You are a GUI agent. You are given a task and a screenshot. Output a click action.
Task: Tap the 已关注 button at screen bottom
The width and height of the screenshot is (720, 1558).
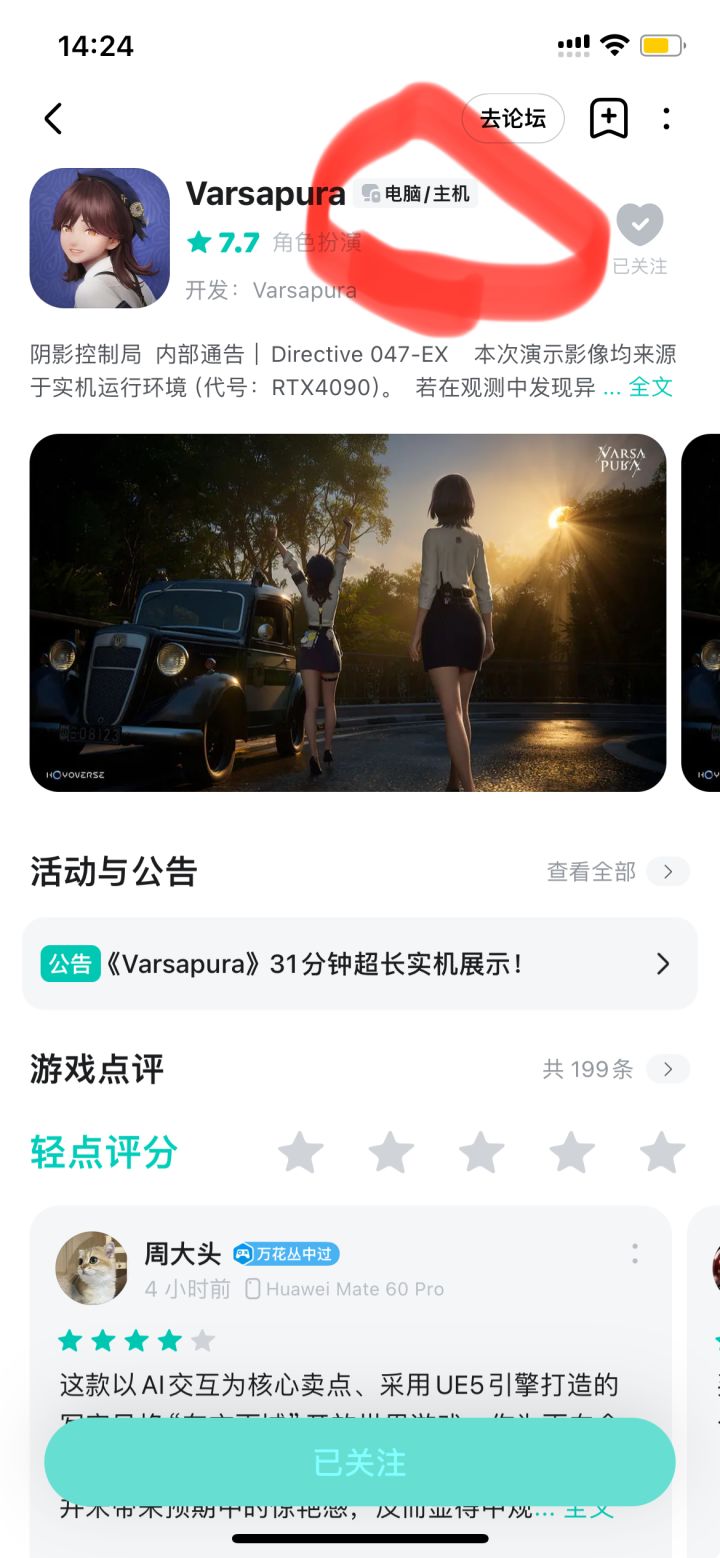point(359,1461)
